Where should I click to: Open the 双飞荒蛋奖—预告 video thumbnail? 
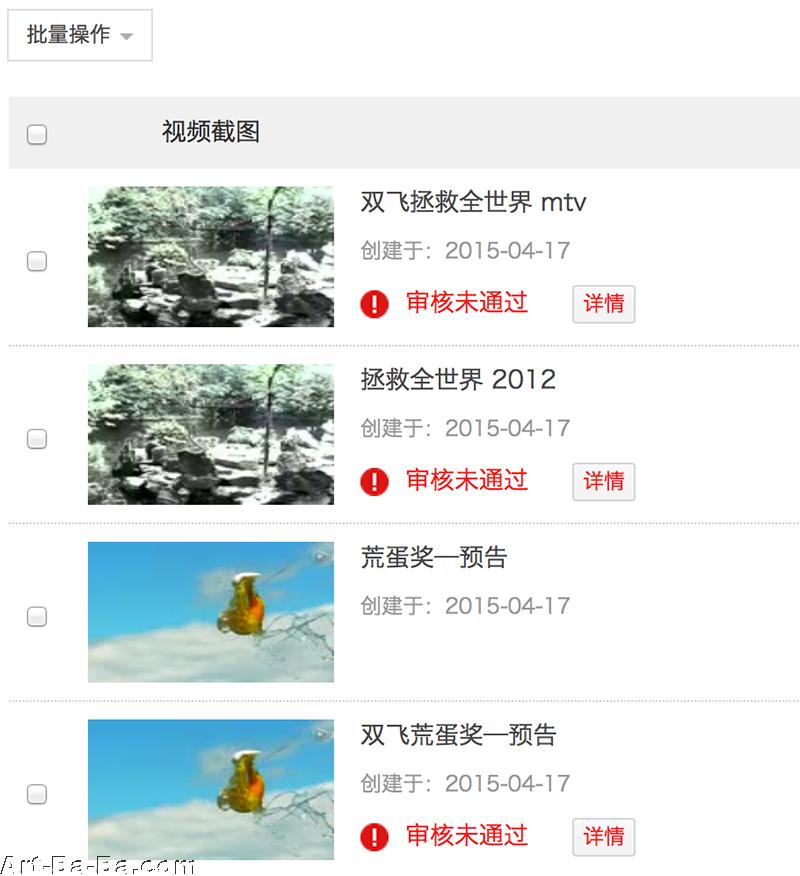click(211, 790)
